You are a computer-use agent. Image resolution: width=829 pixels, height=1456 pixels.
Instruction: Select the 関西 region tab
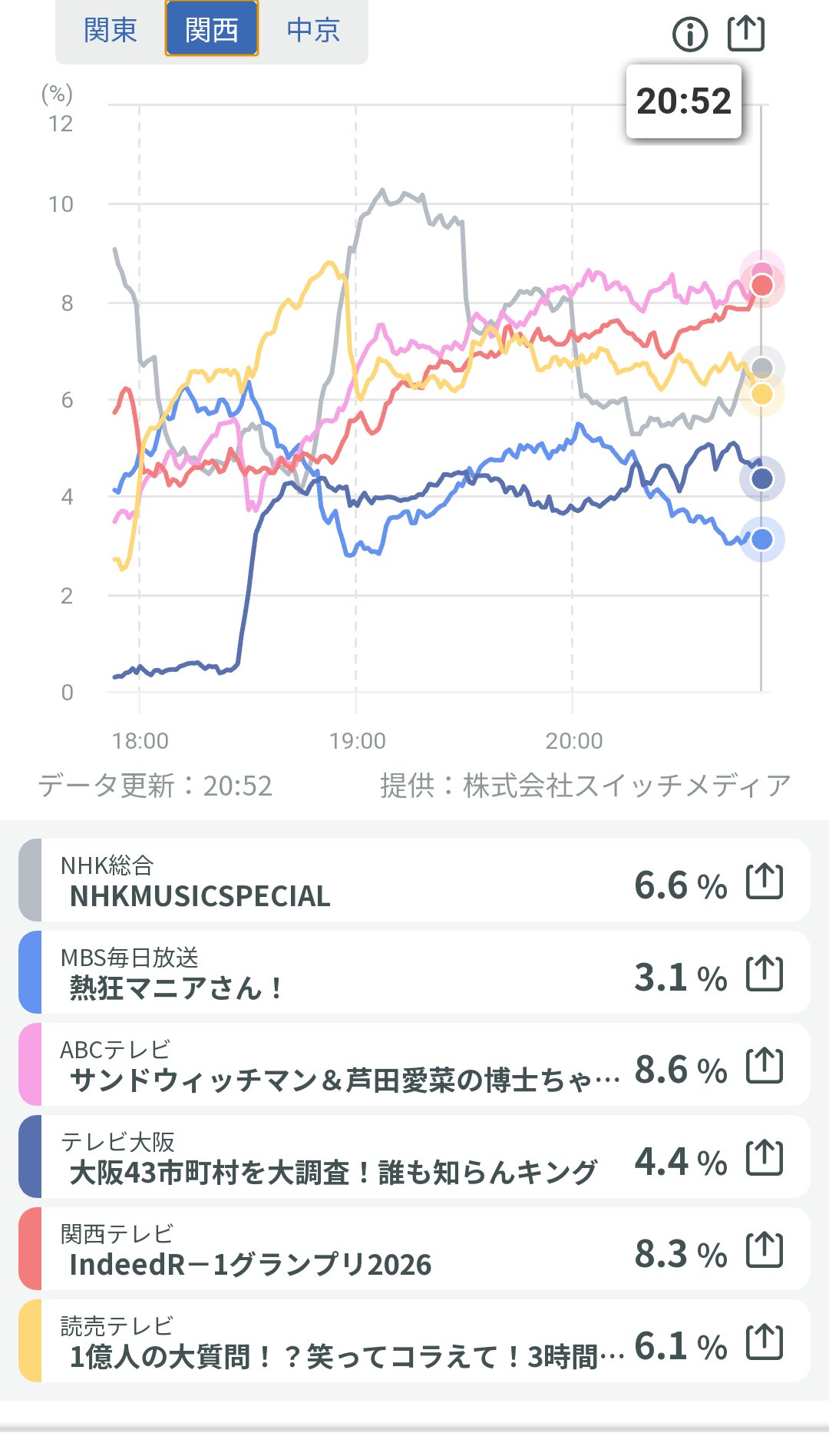pos(212,31)
